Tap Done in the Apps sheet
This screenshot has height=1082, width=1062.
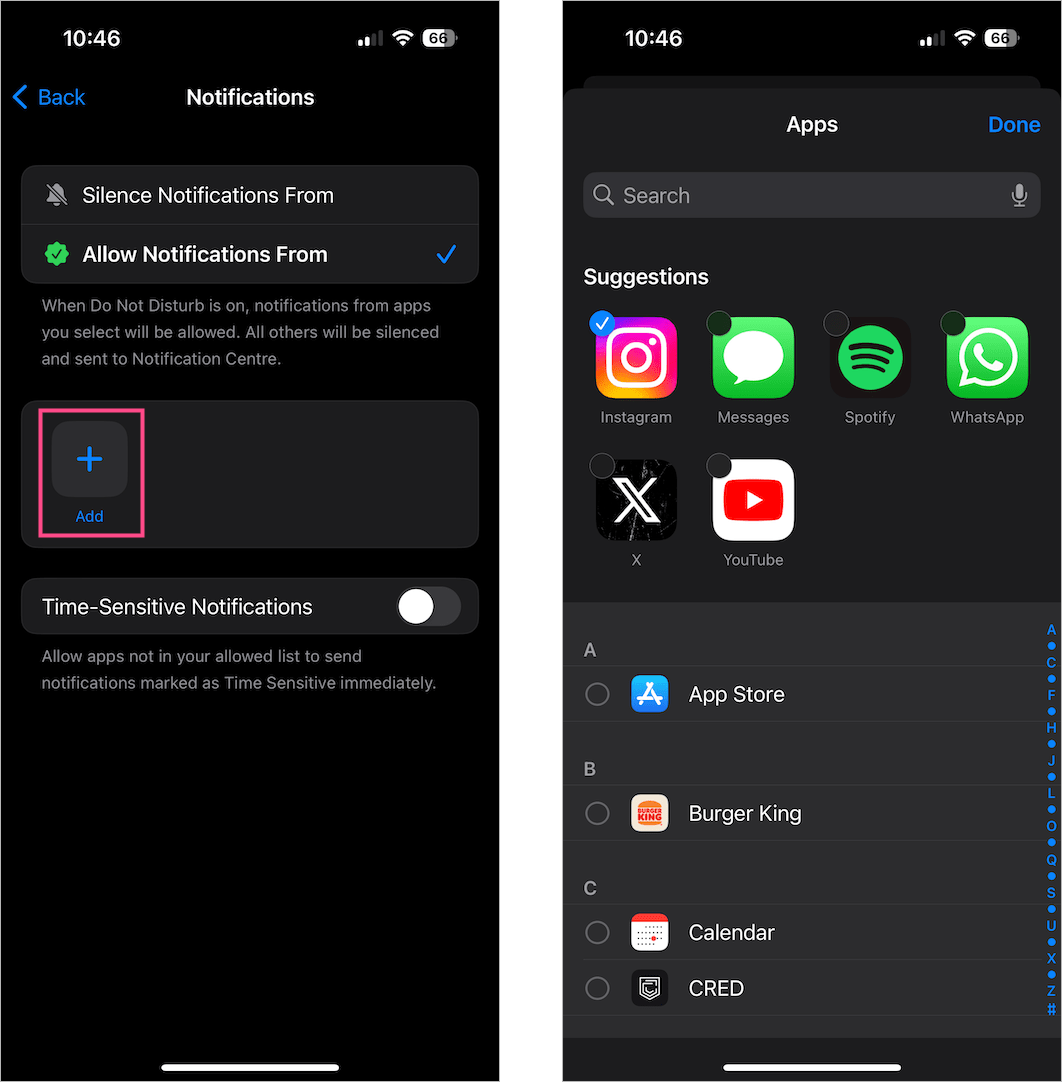tap(1013, 125)
